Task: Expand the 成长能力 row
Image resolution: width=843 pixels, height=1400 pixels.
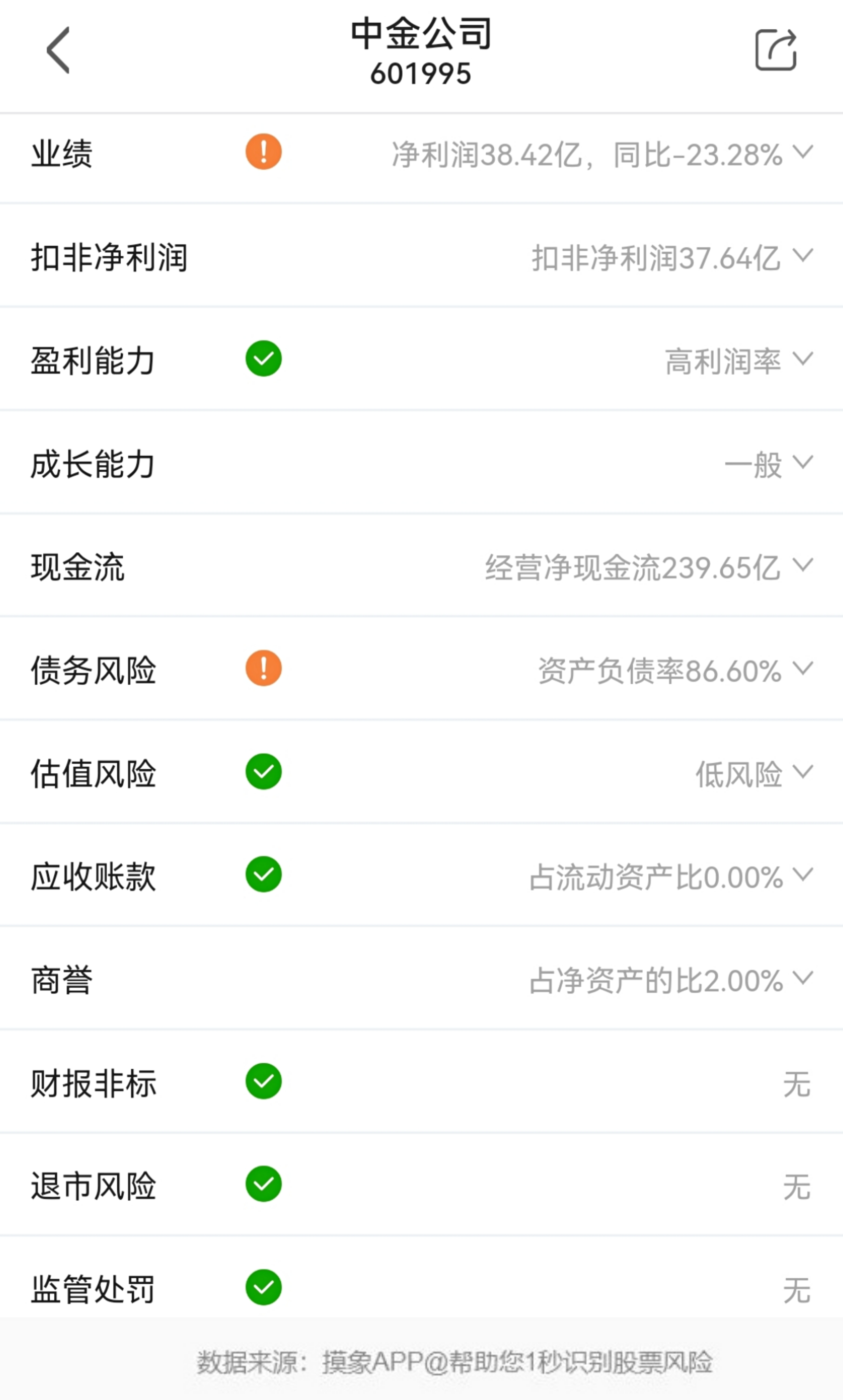Action: click(x=422, y=463)
